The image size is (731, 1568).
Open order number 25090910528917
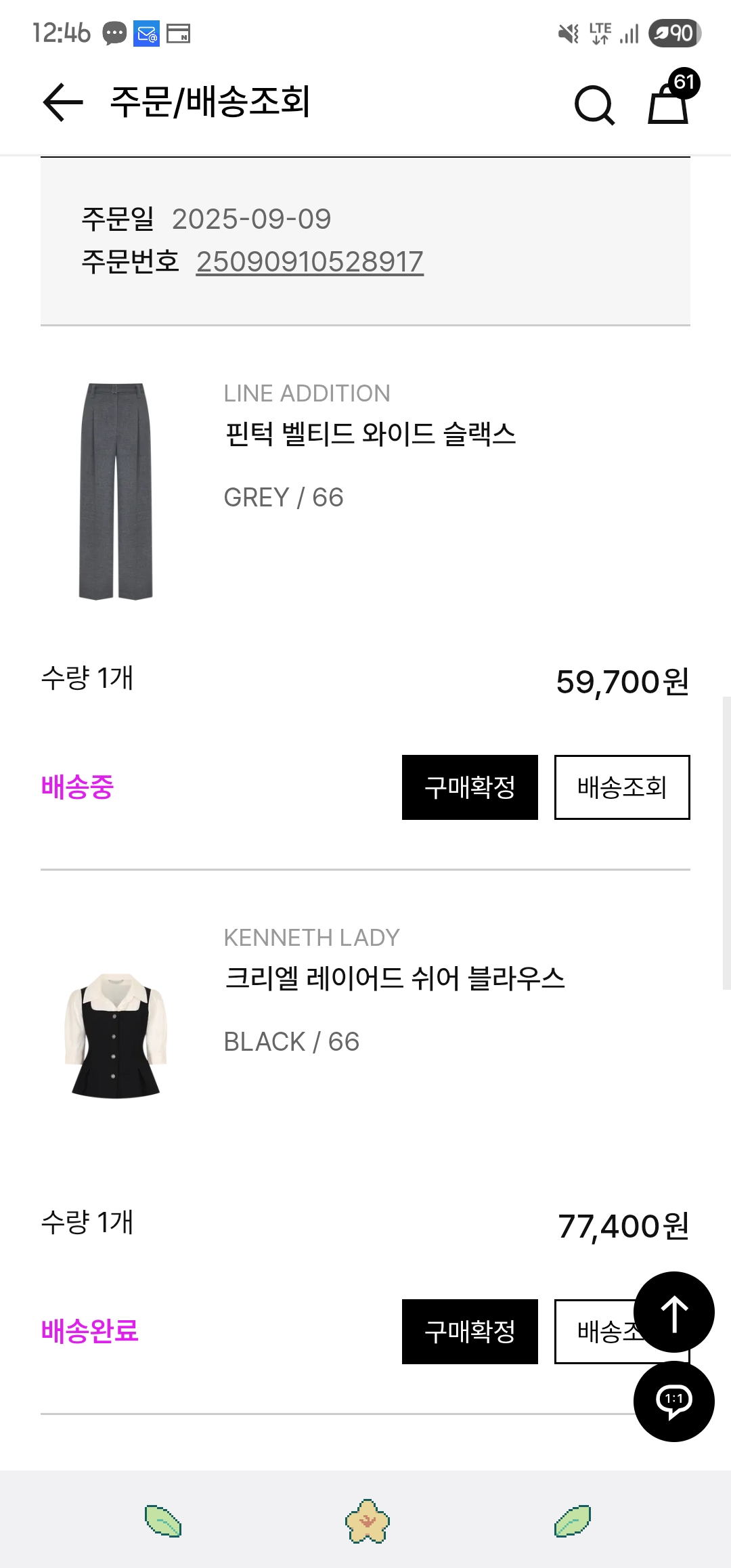310,262
